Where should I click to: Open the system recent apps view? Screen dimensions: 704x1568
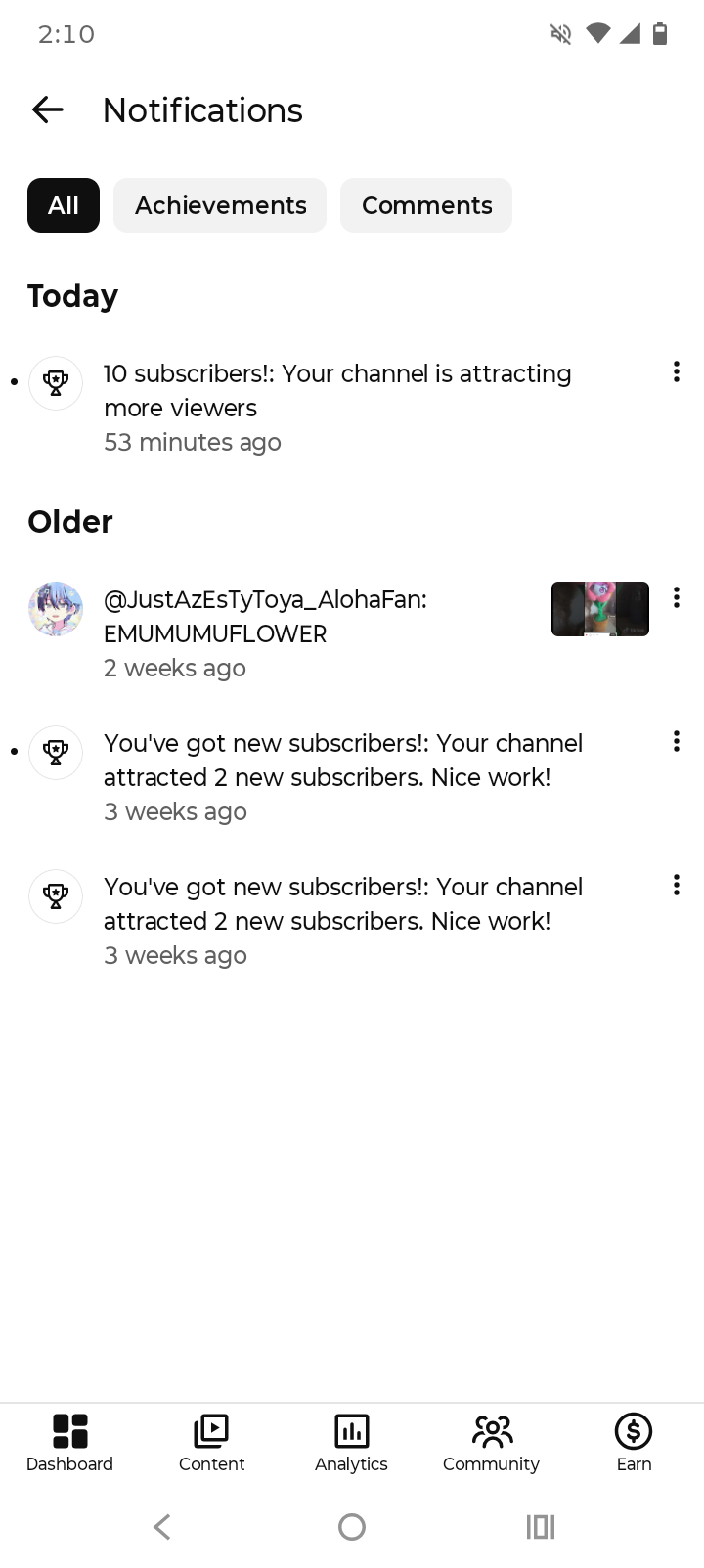point(540,1527)
